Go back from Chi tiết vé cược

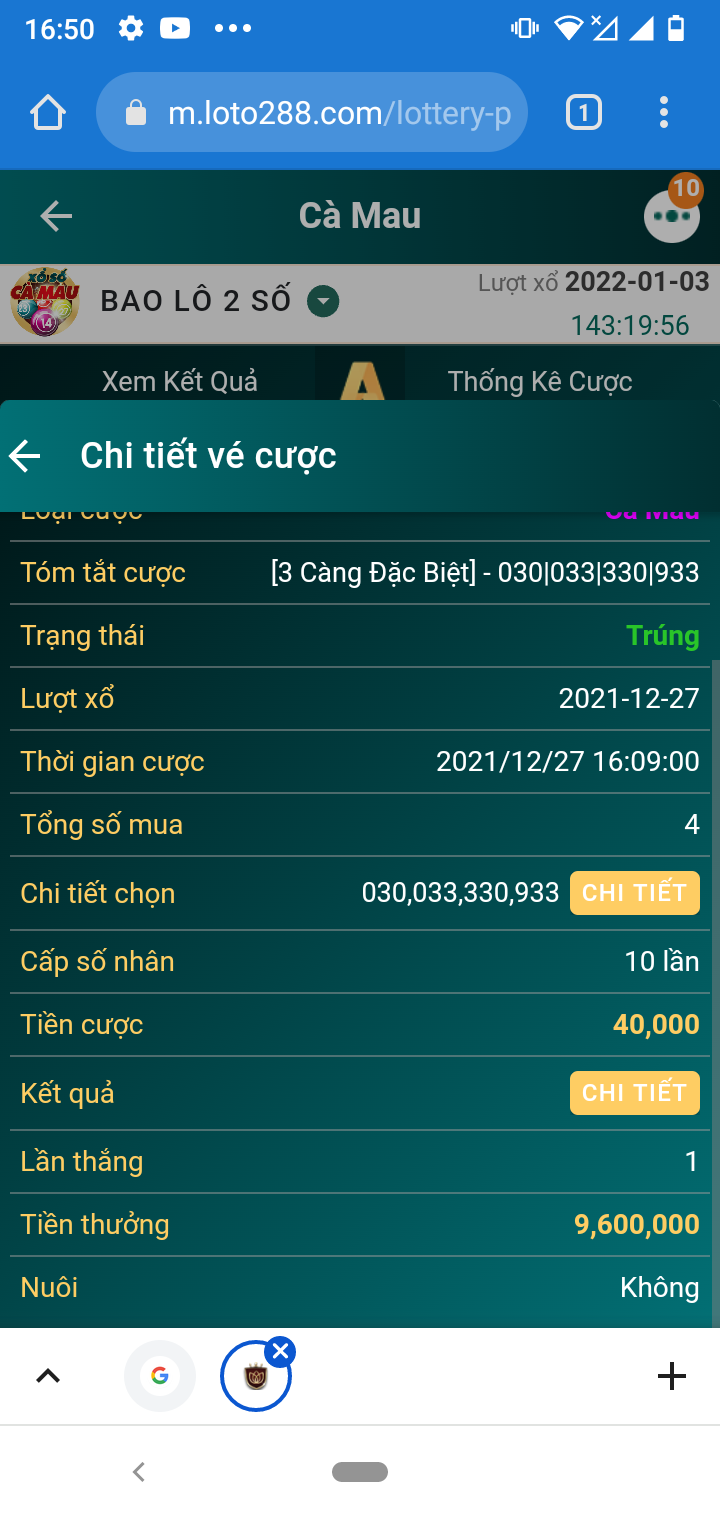(26, 456)
